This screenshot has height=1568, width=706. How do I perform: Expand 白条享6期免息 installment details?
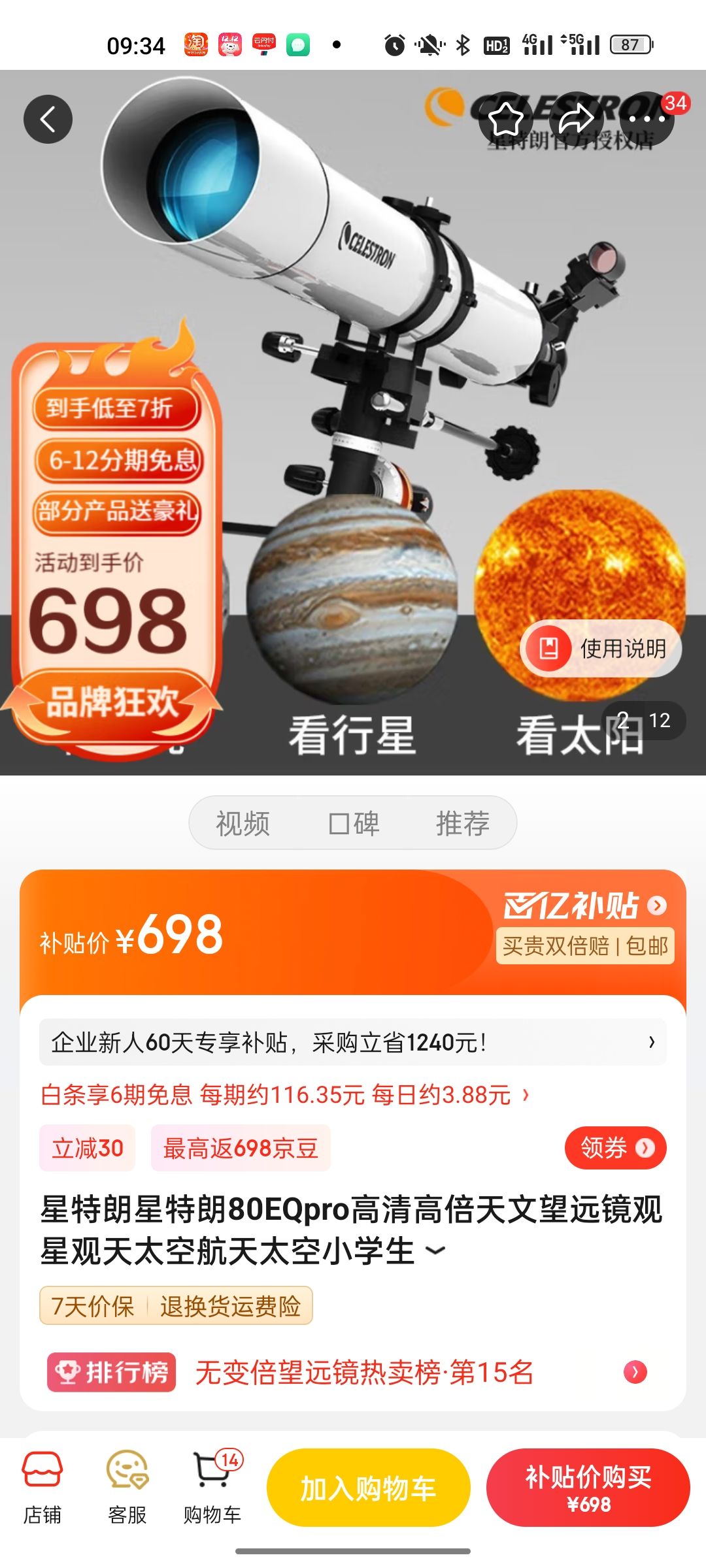288,1094
